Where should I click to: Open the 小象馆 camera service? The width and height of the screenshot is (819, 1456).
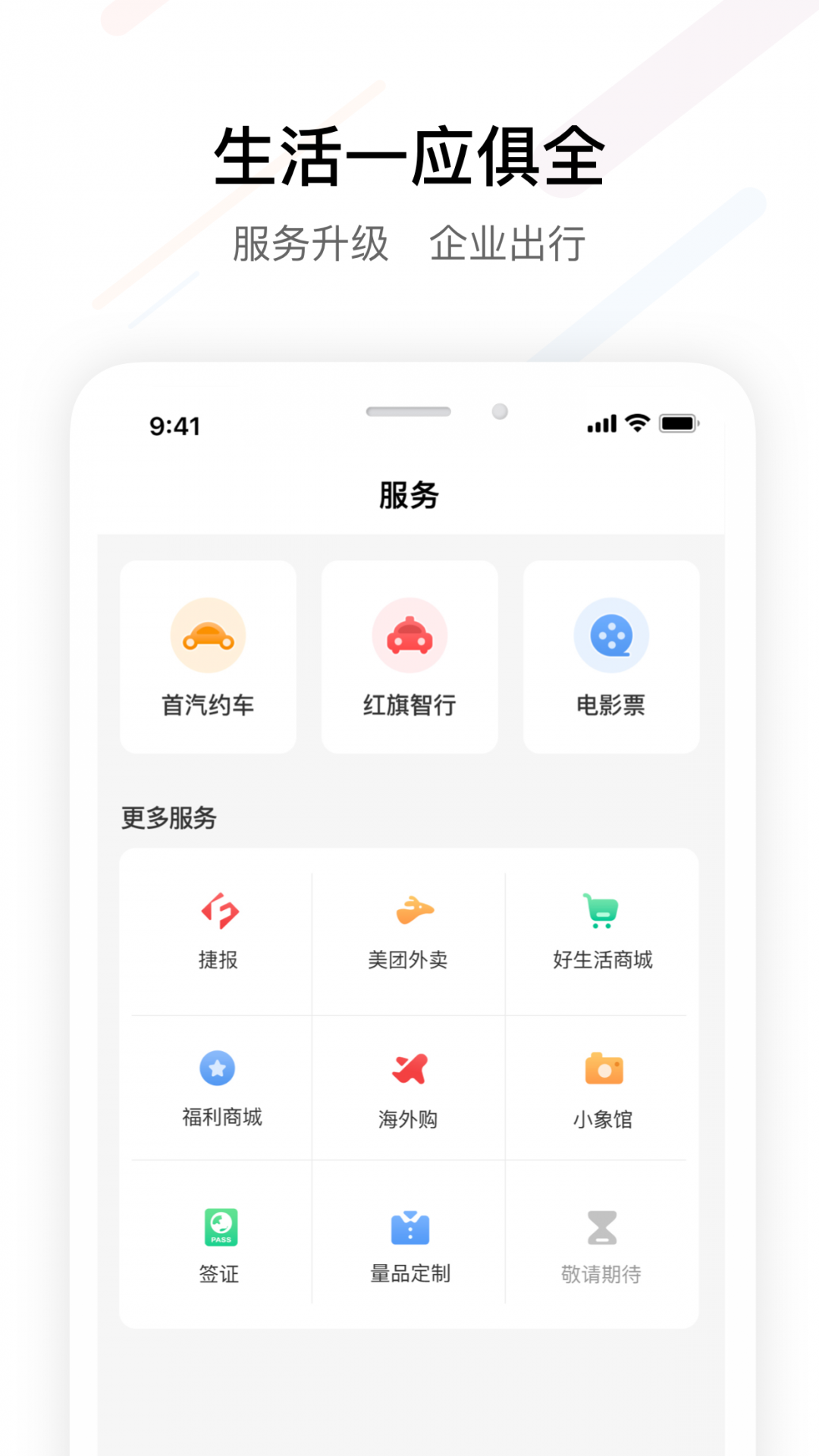click(x=601, y=1088)
